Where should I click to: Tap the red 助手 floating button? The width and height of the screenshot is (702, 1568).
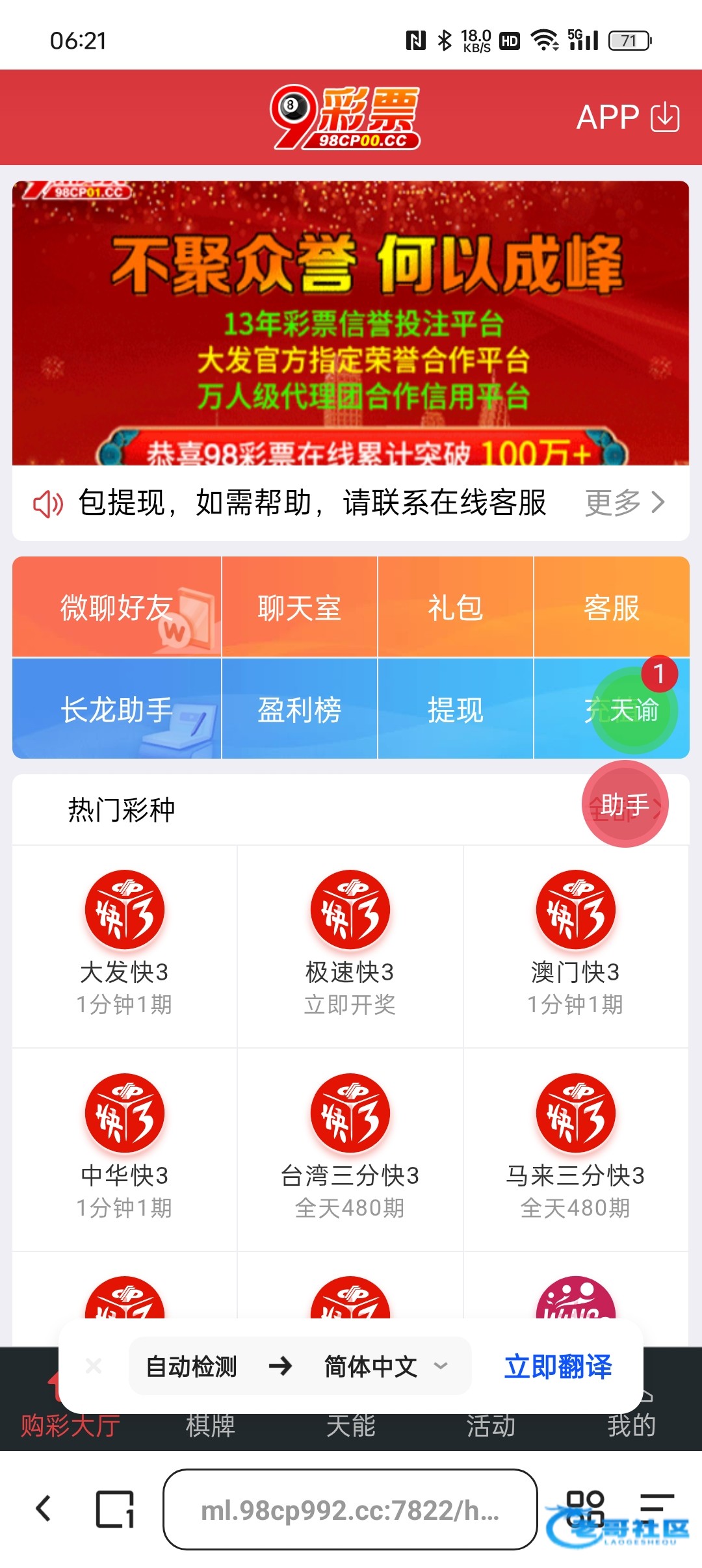click(625, 805)
